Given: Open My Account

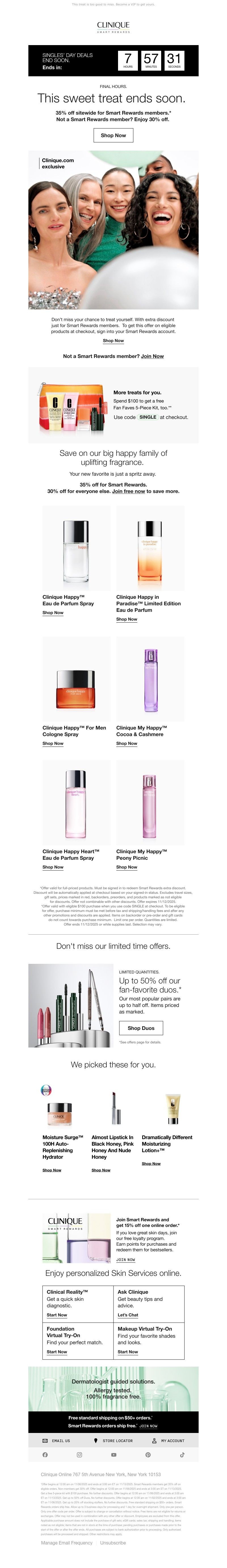Looking at the screenshot, I should click(169, 1441).
